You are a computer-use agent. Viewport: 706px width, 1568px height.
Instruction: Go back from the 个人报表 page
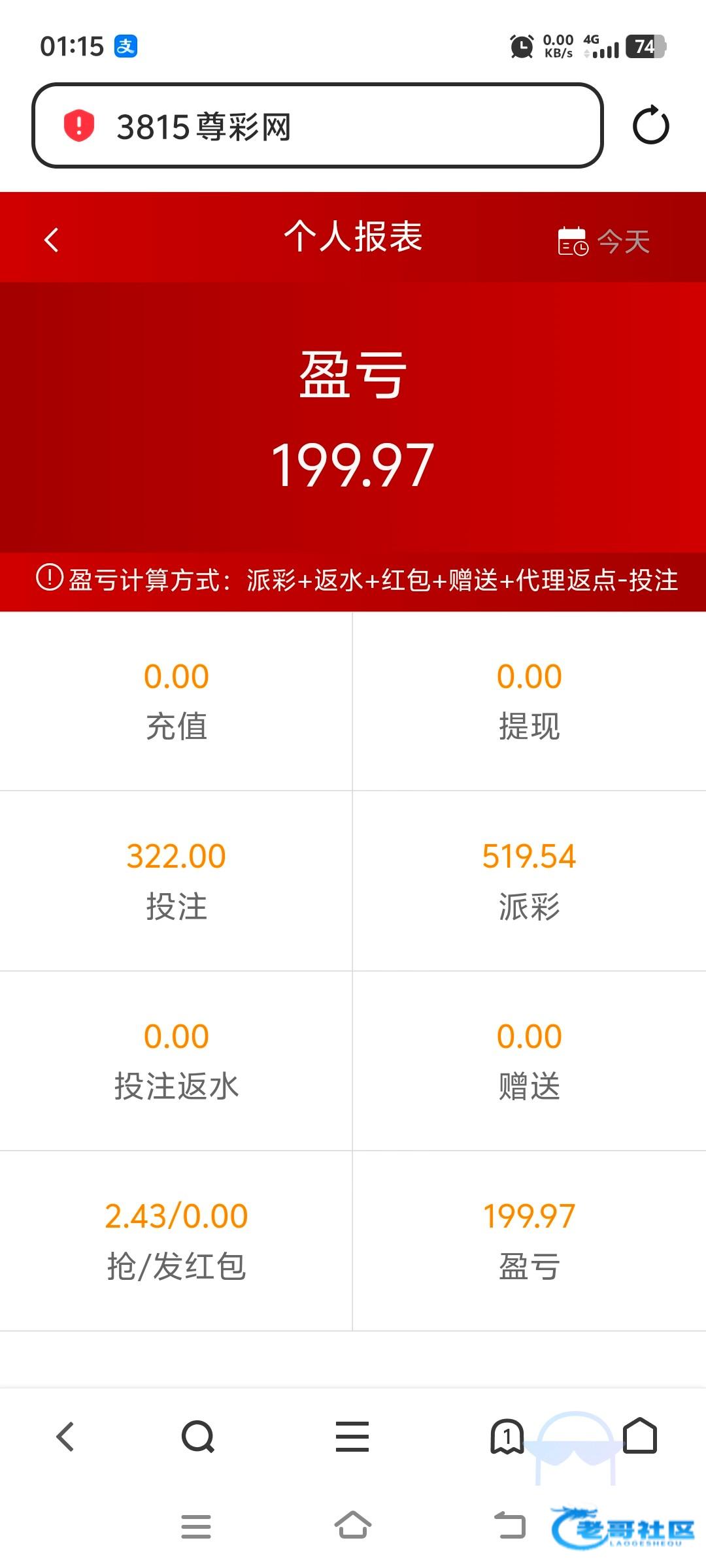52,239
